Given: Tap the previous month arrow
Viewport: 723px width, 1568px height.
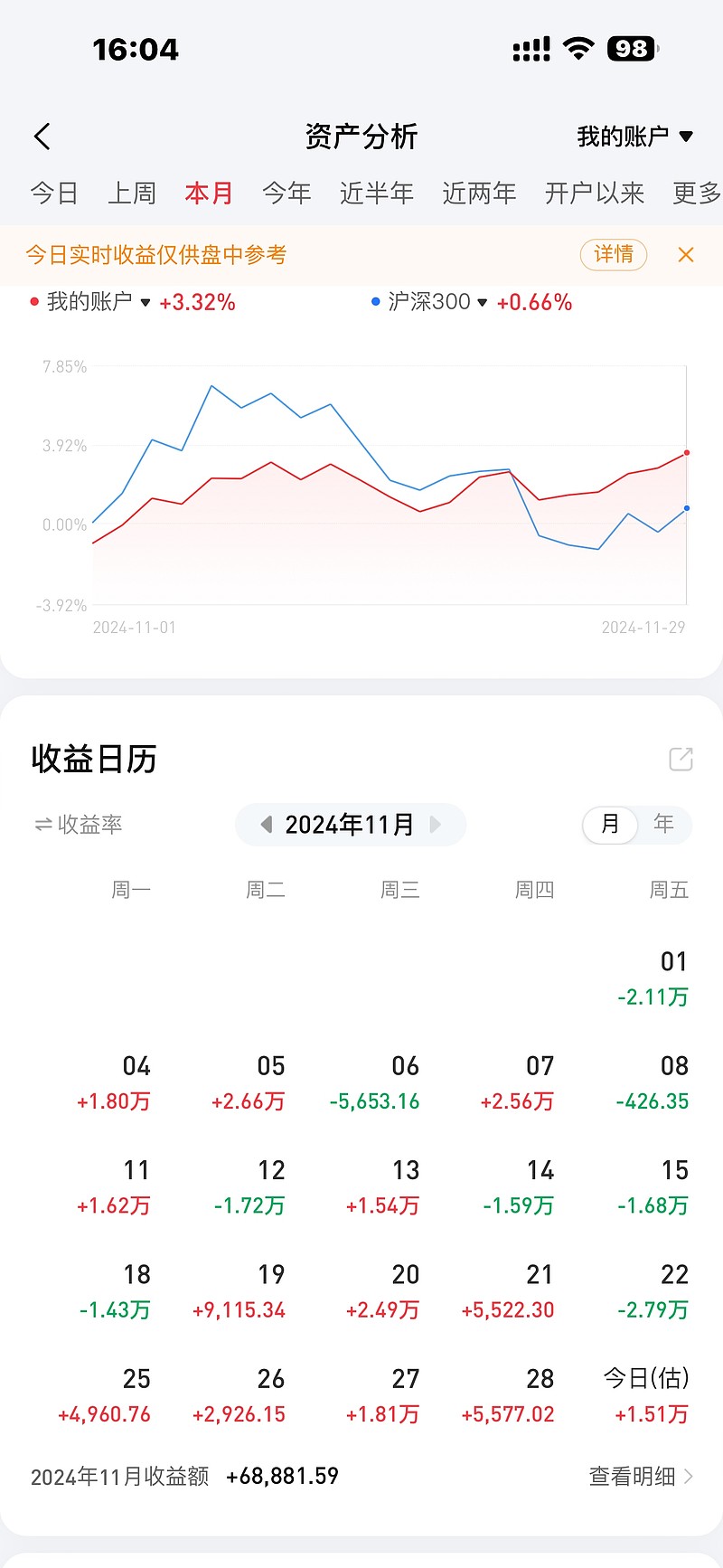Looking at the screenshot, I should tap(266, 824).
